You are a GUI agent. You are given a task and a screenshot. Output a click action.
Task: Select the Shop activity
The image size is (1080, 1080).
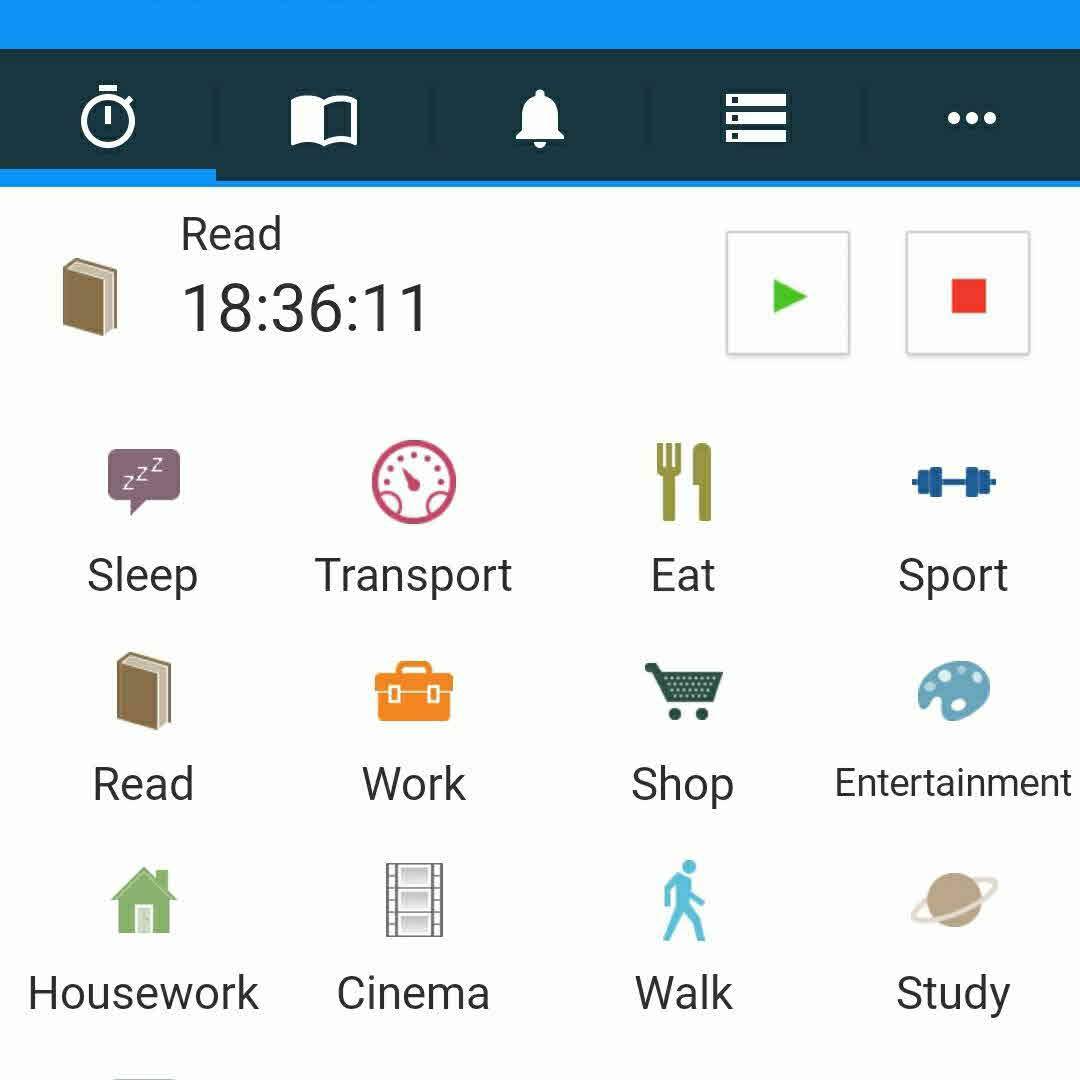[683, 730]
